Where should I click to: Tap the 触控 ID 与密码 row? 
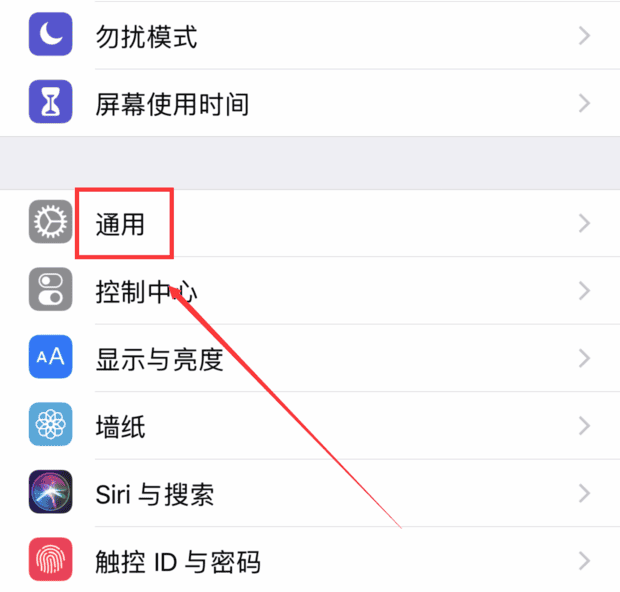(178, 561)
